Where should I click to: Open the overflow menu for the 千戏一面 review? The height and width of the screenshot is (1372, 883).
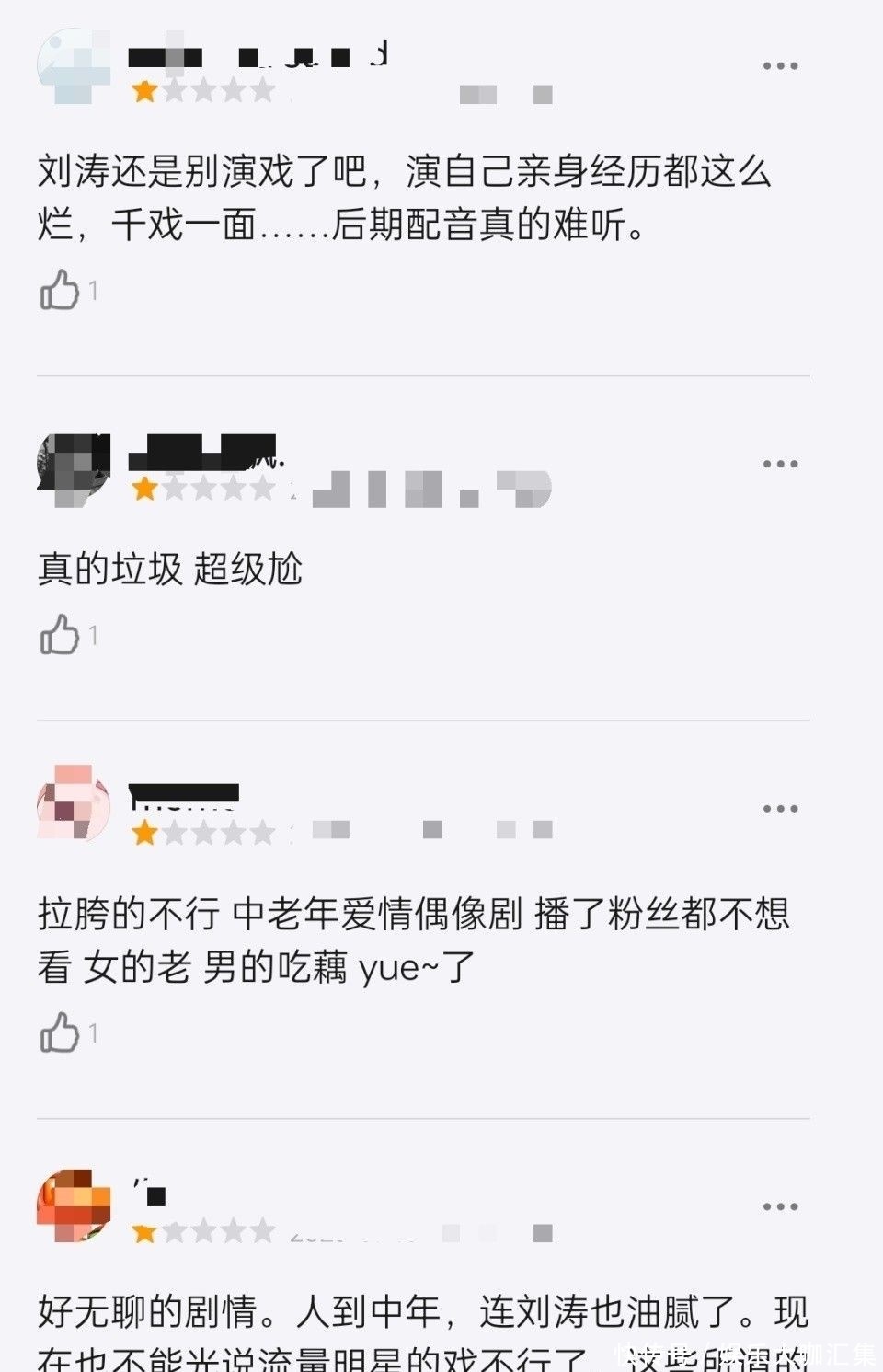780,66
